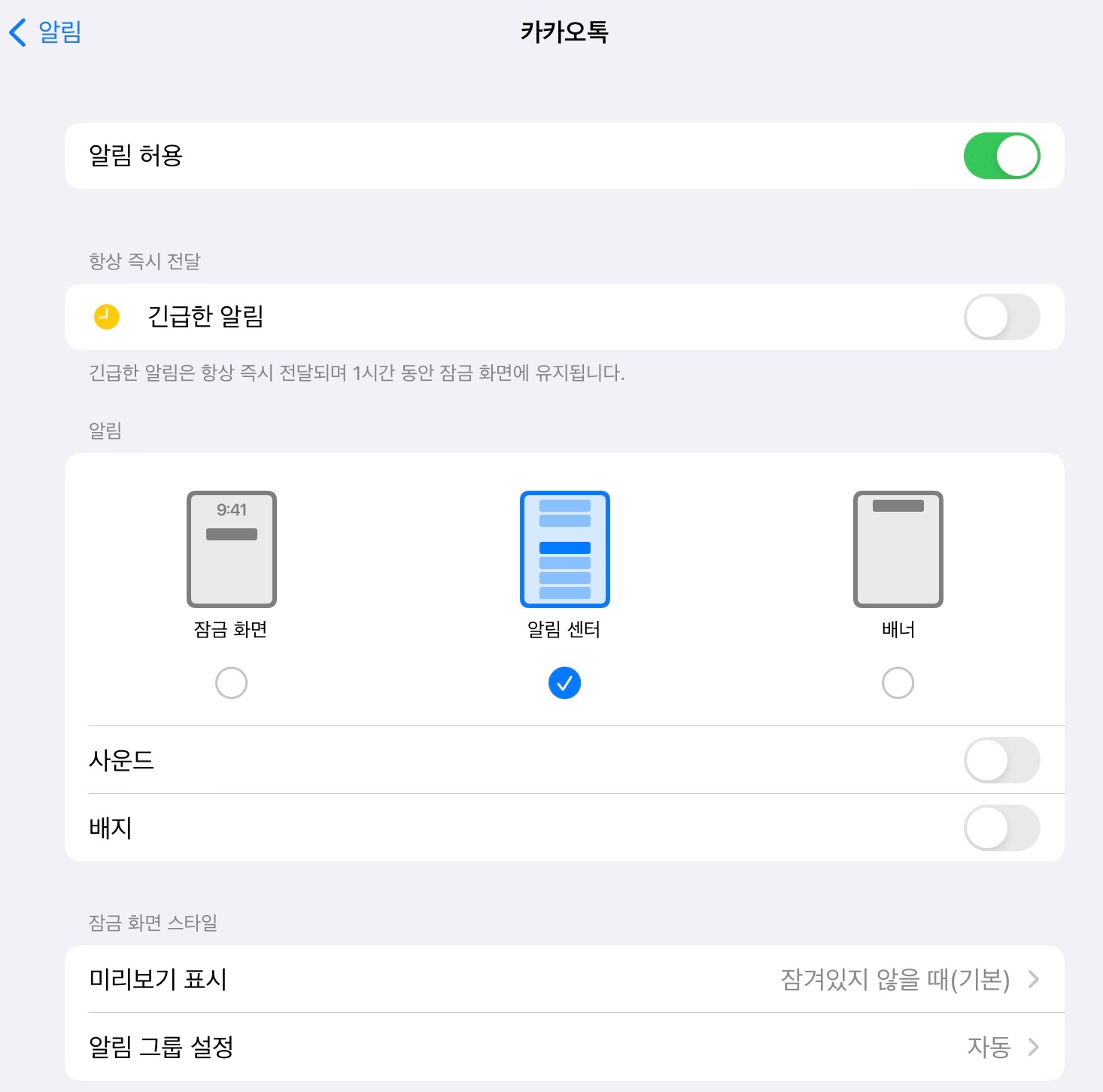Enable 긴급한 알림 toggle

click(x=1001, y=317)
